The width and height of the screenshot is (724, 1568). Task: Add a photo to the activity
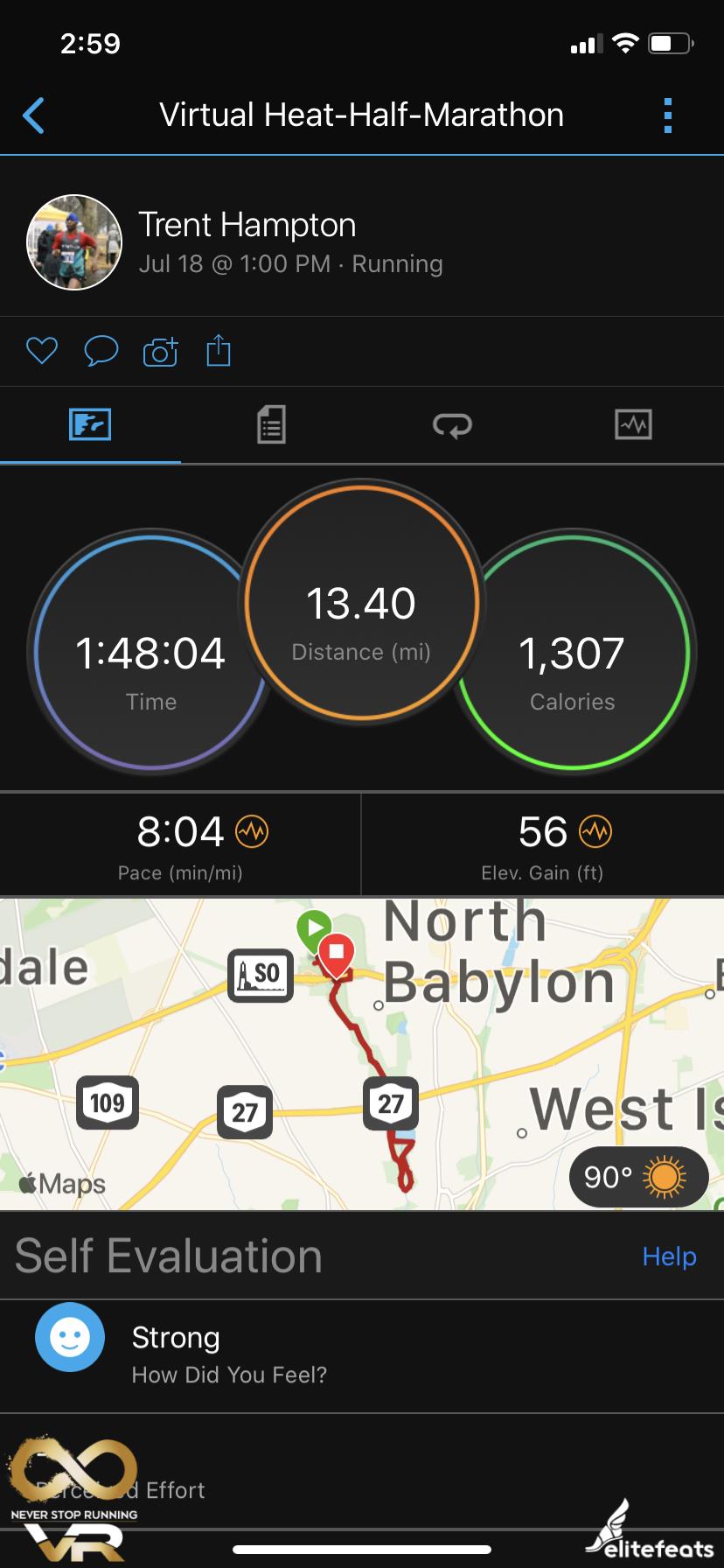(160, 351)
